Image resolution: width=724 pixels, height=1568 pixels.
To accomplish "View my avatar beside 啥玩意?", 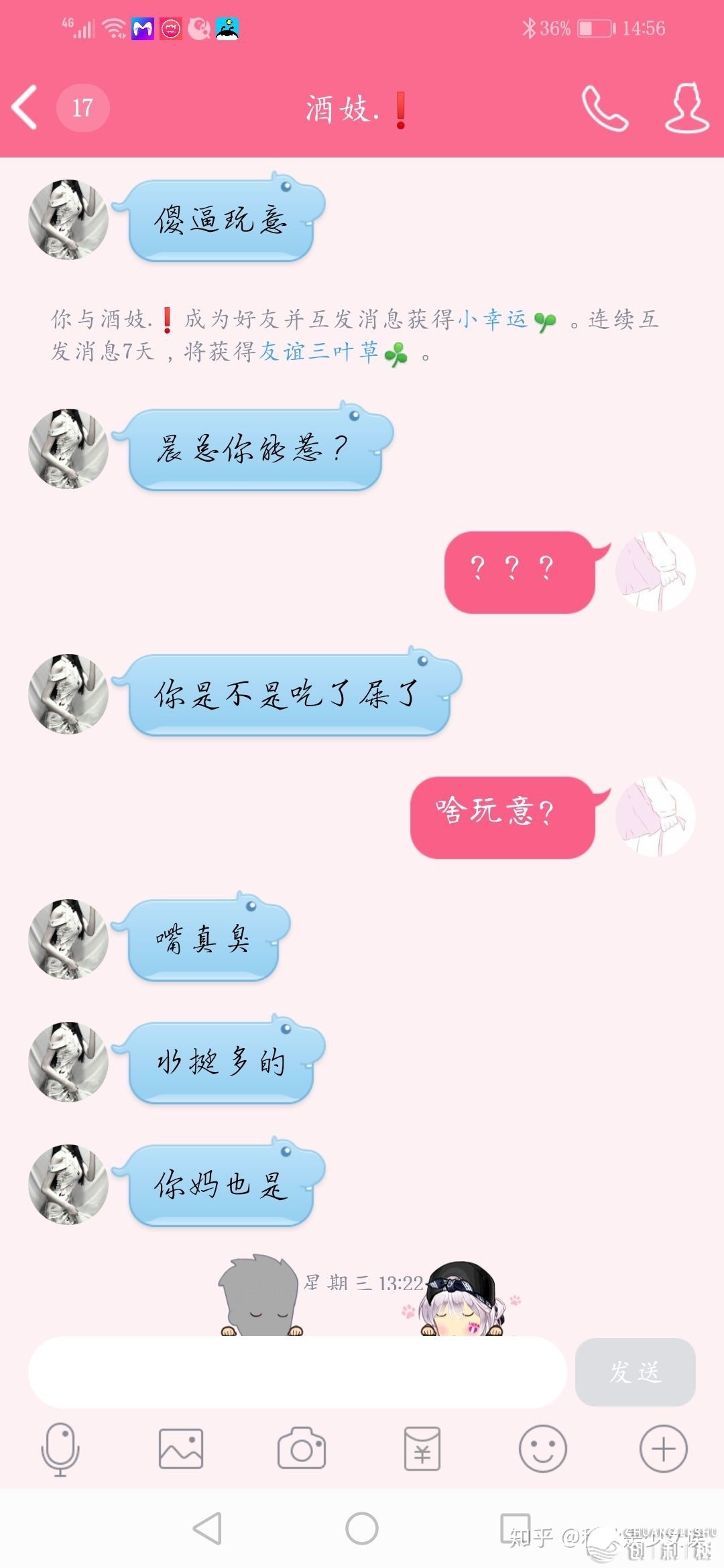I will click(x=655, y=817).
